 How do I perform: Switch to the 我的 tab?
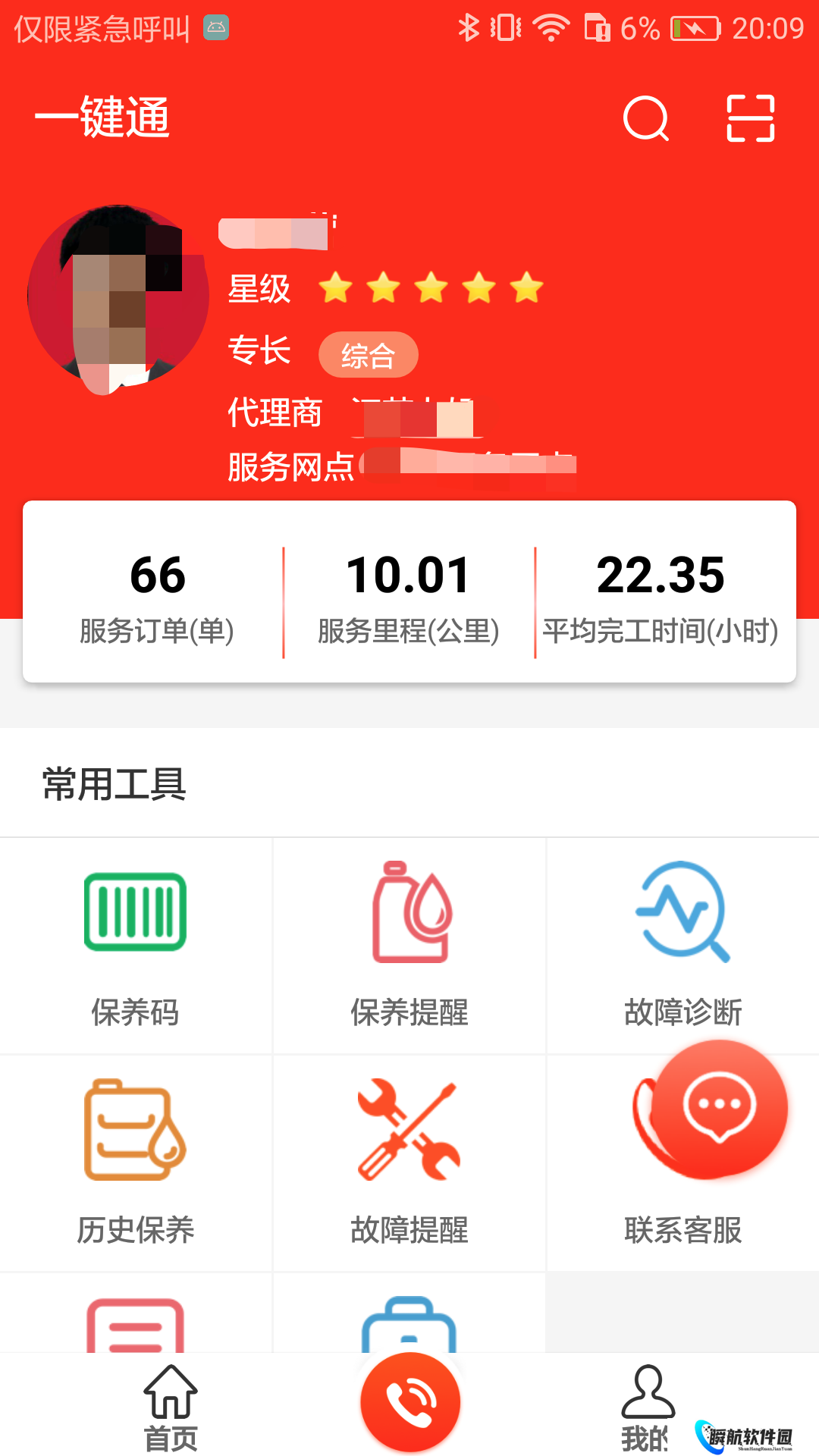pos(647,1407)
